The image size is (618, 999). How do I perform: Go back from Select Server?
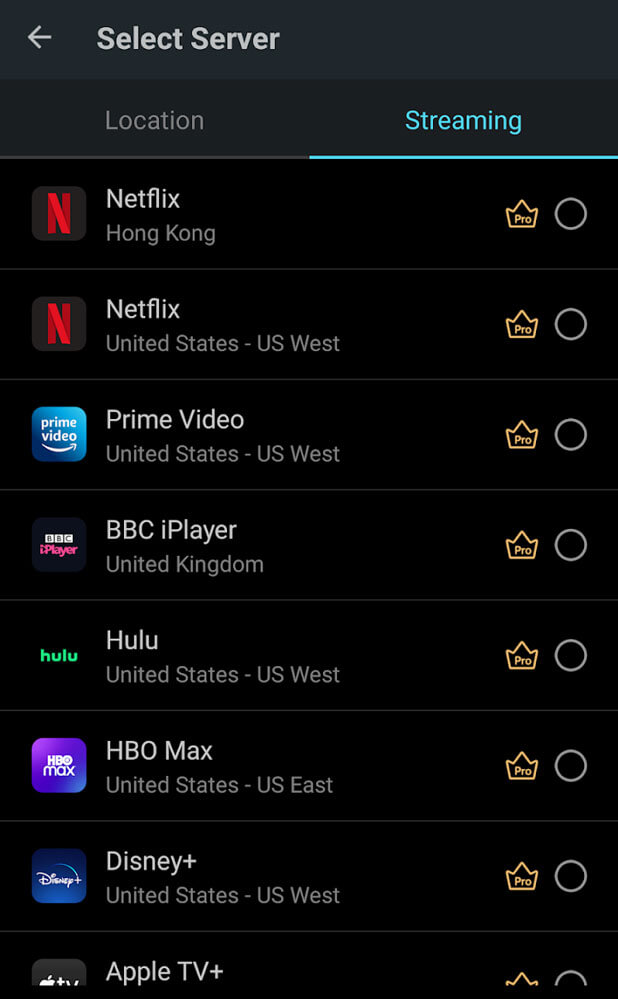coord(40,38)
